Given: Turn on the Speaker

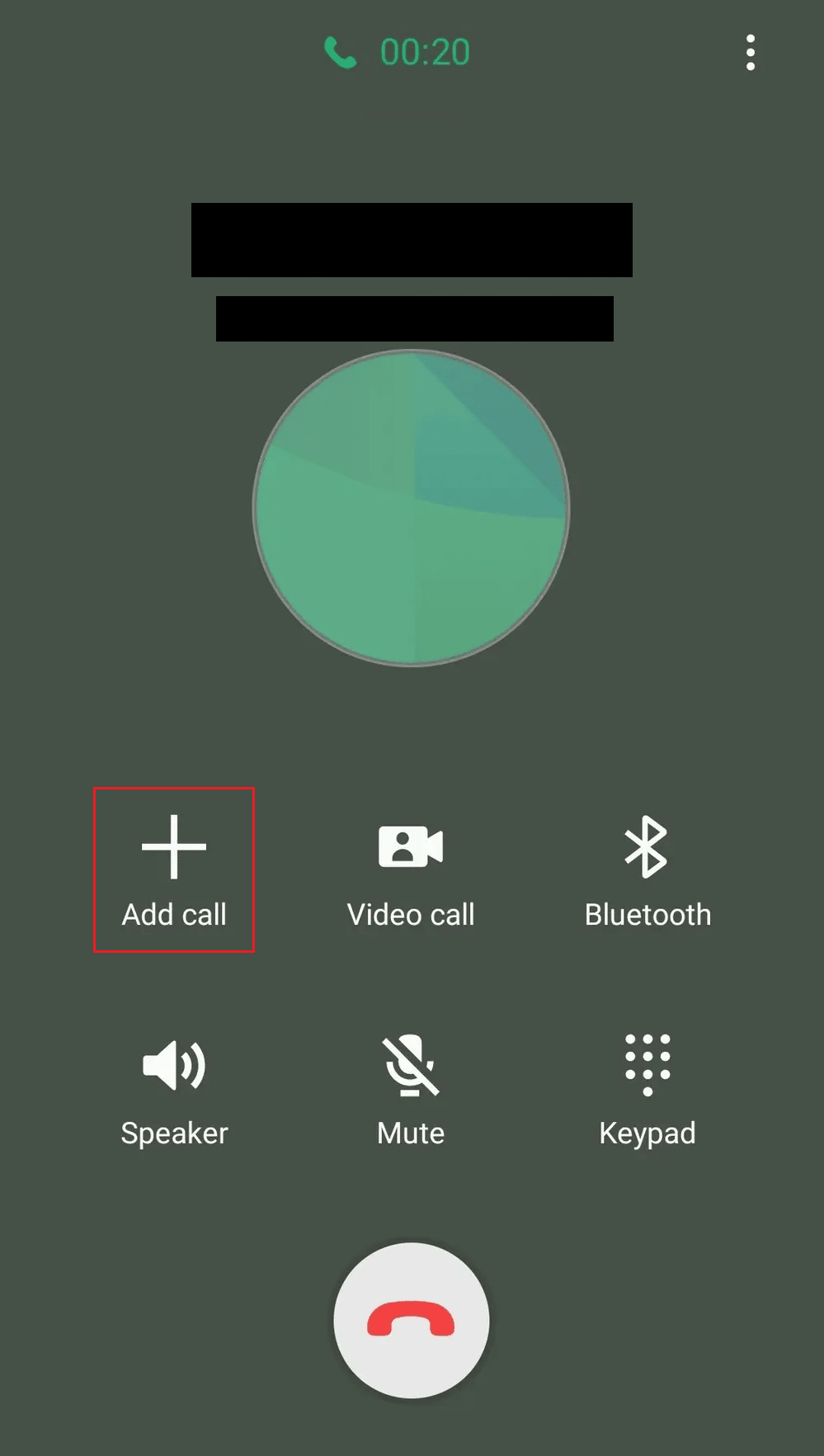Looking at the screenshot, I should [174, 1089].
